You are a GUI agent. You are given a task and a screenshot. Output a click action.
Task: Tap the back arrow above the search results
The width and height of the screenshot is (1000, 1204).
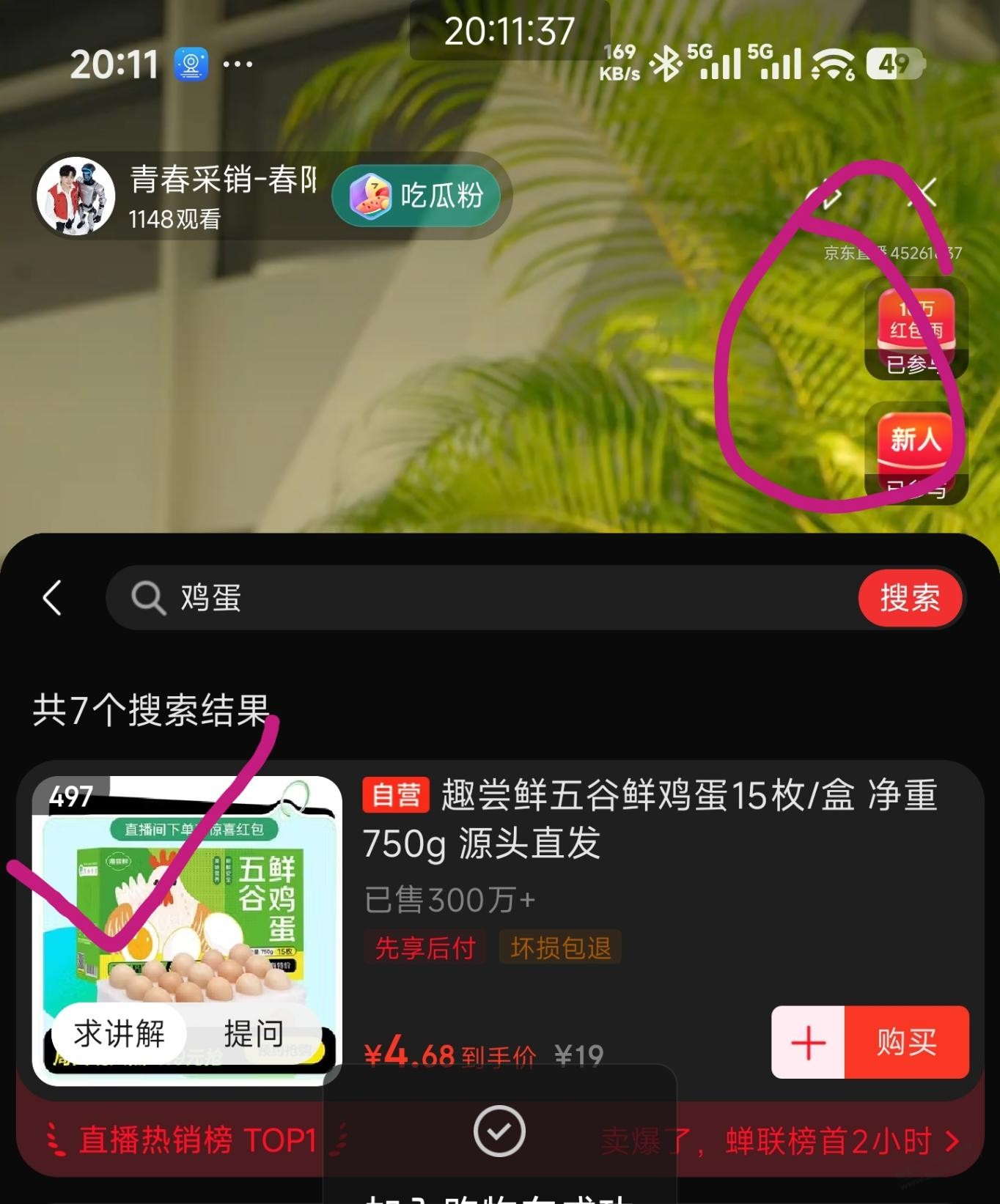pyautogui.click(x=51, y=598)
